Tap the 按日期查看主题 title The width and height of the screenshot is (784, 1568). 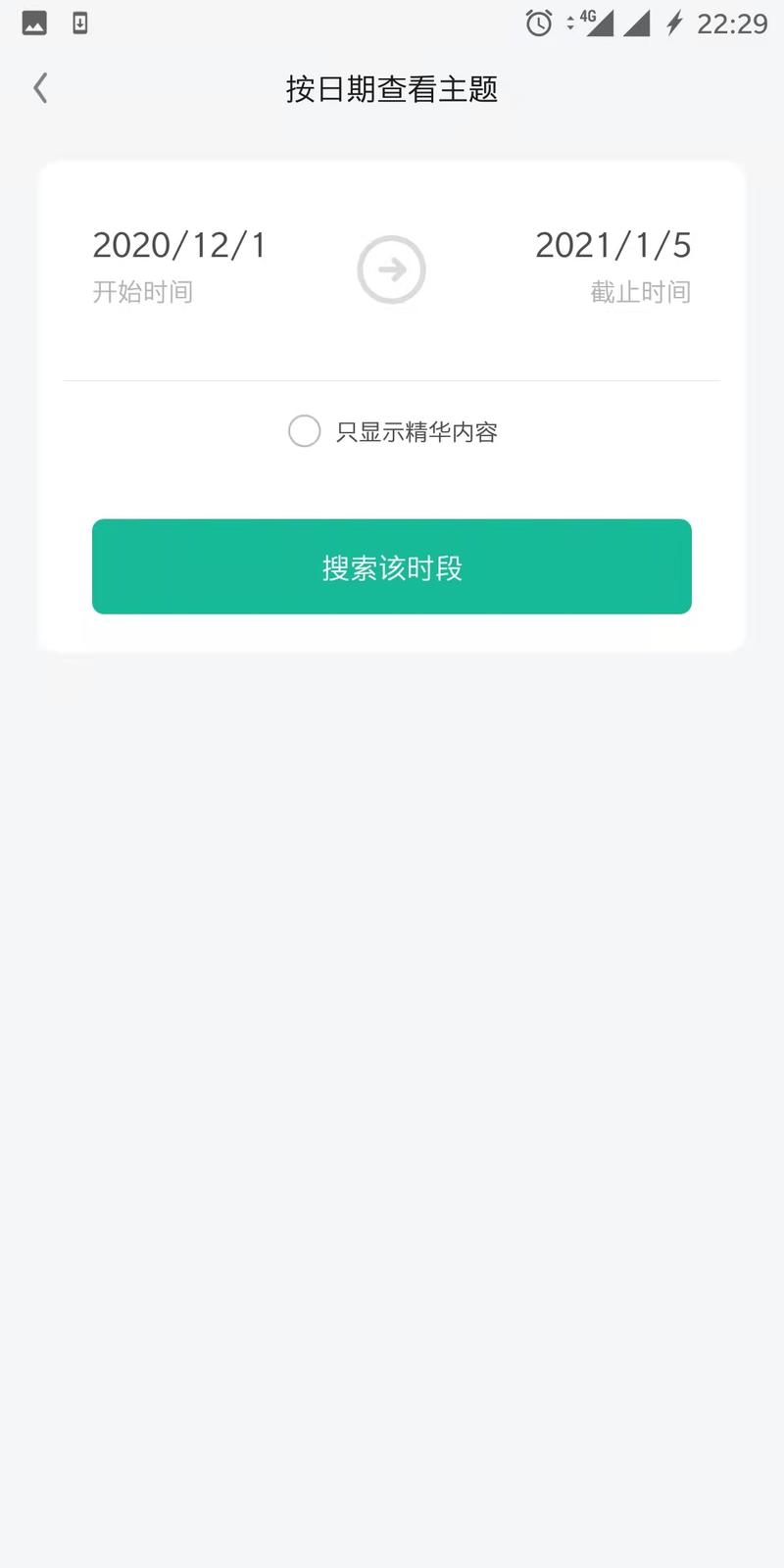tap(391, 89)
